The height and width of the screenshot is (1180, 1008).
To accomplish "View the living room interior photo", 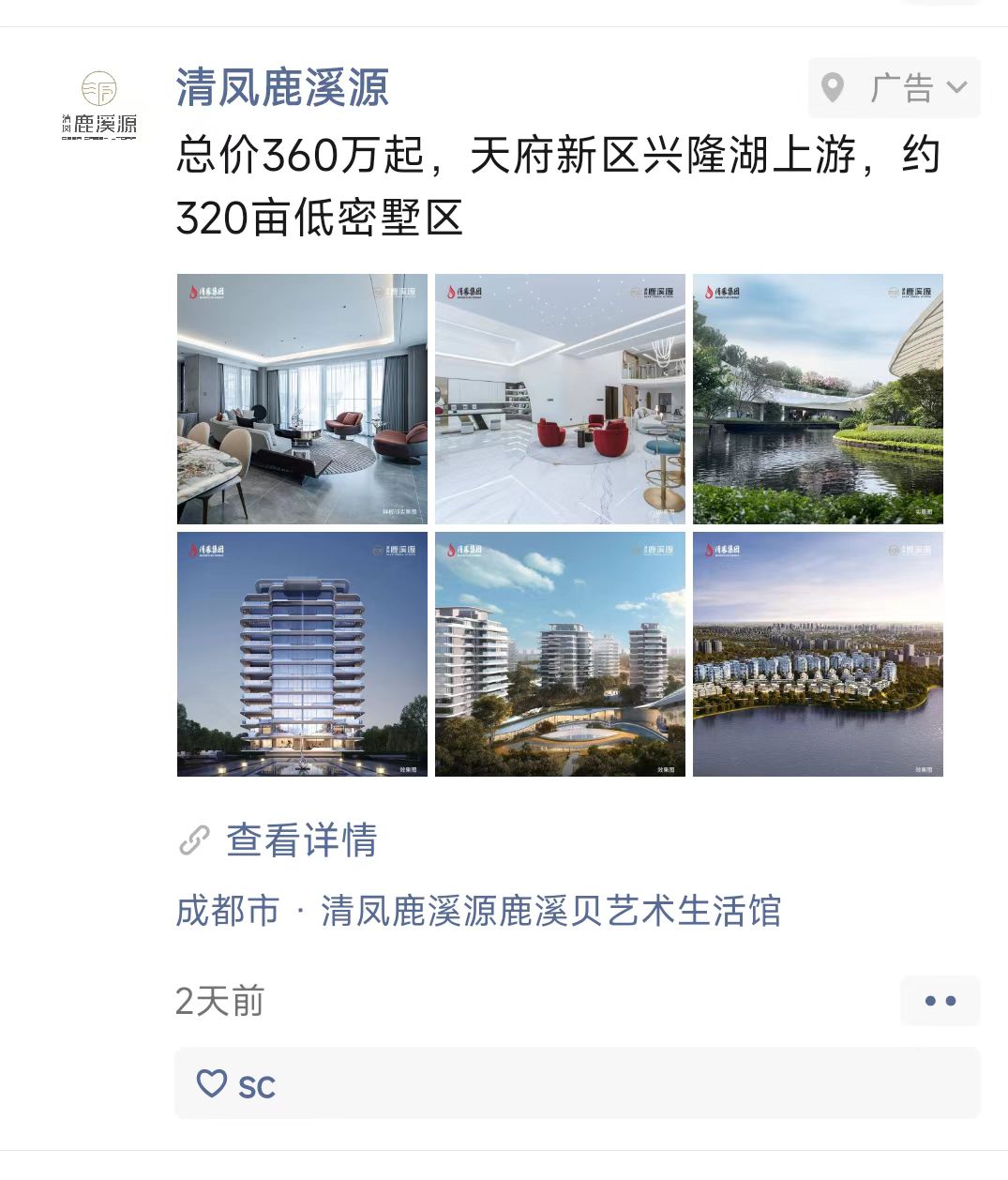I will pos(302,399).
